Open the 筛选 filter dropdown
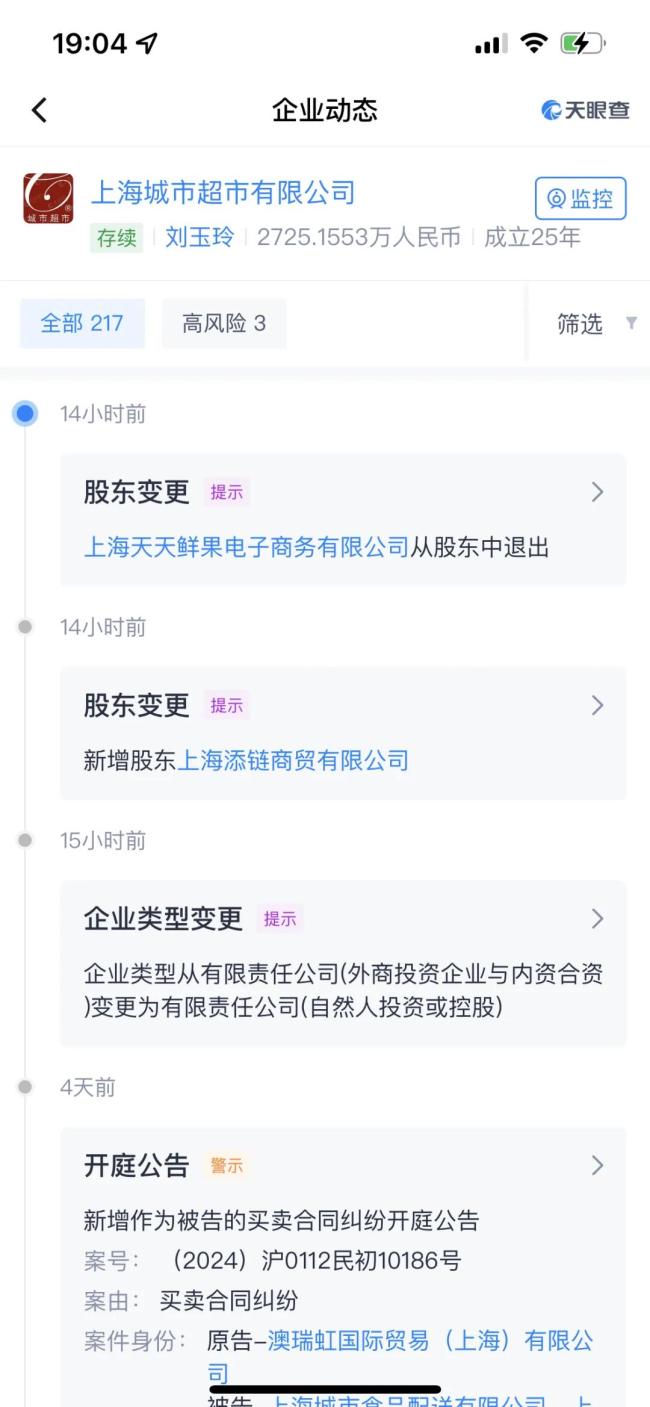The width and height of the screenshot is (650, 1407). coord(596,323)
